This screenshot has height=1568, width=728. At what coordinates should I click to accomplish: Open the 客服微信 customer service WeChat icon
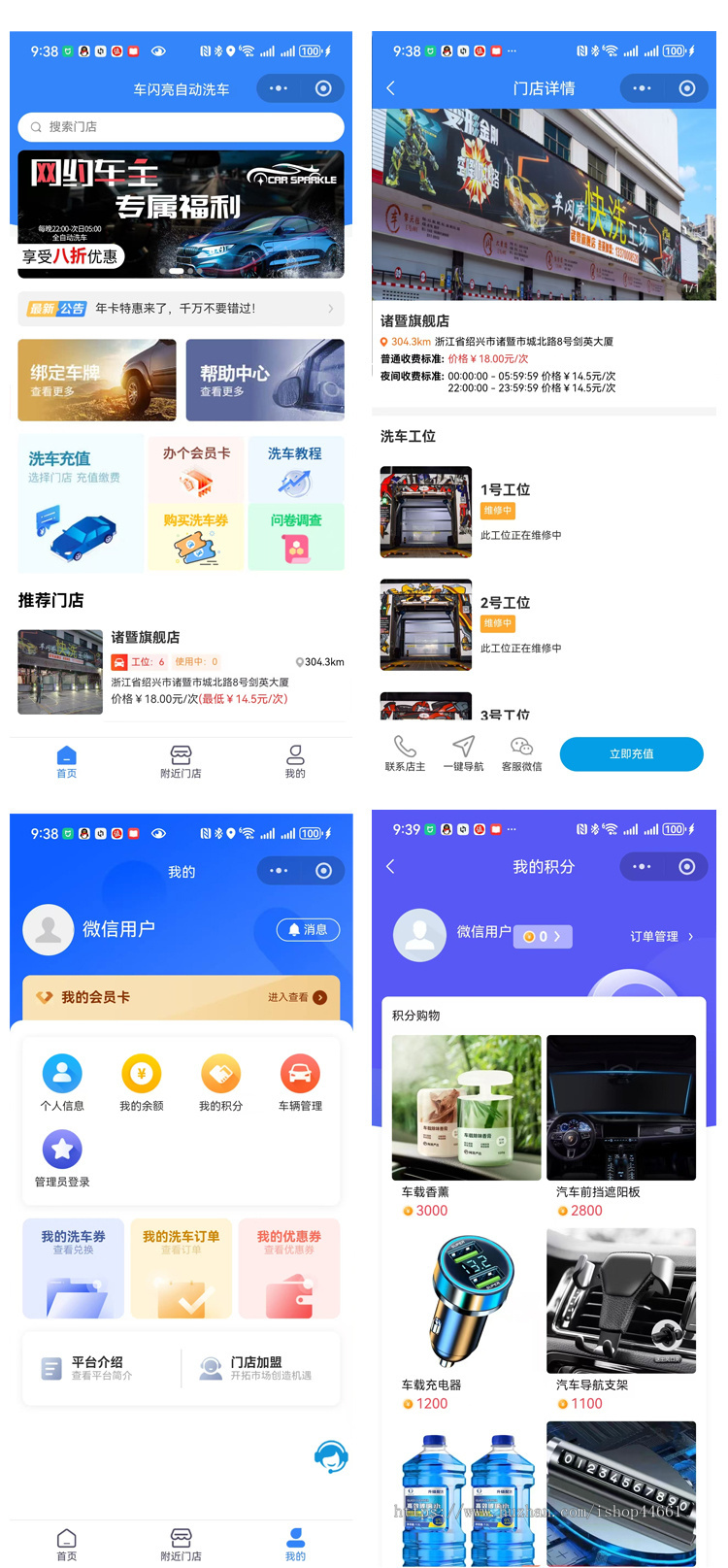pyautogui.click(x=521, y=752)
